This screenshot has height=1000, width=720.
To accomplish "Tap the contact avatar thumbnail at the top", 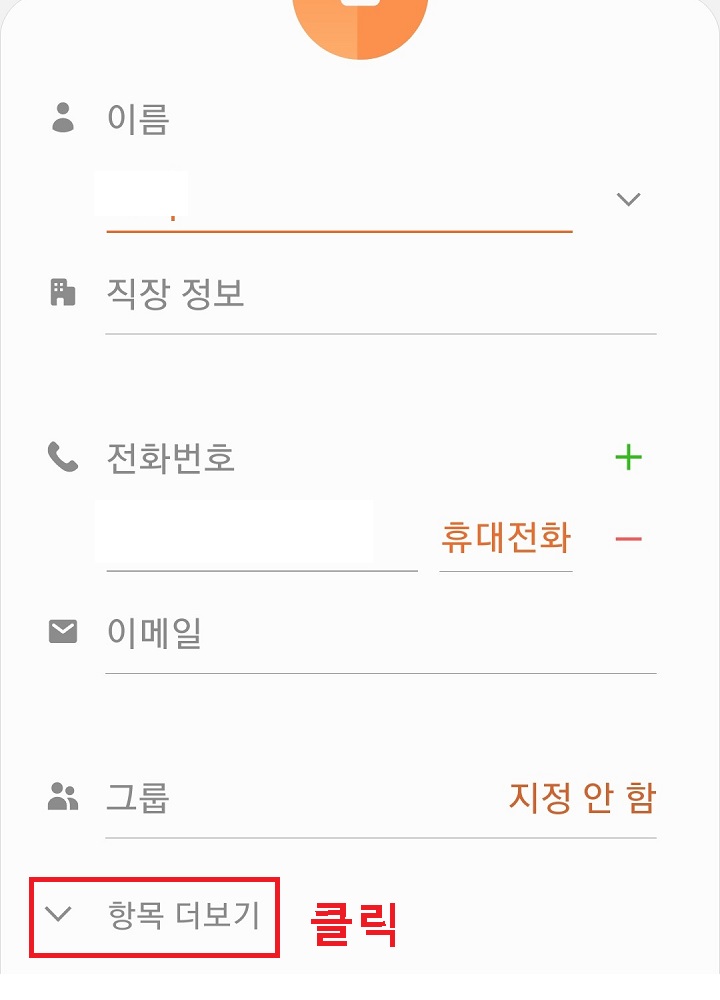I will coord(360,20).
